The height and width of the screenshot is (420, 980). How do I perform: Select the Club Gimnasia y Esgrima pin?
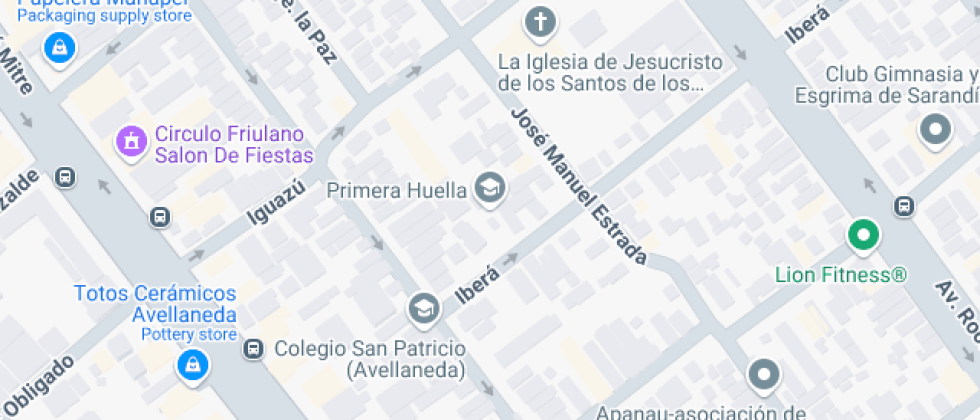click(x=936, y=129)
